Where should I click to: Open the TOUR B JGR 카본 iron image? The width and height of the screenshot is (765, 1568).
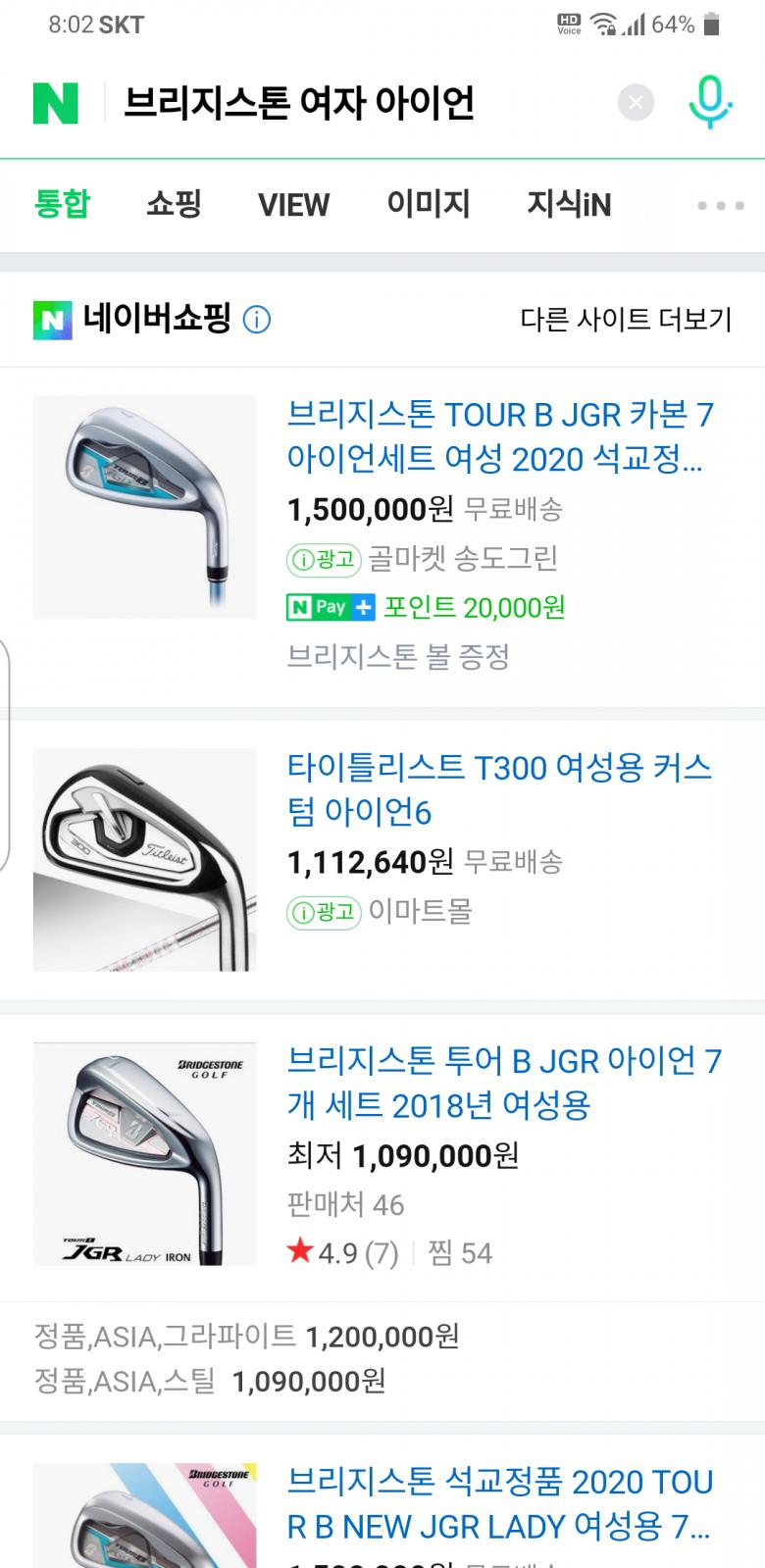145,507
